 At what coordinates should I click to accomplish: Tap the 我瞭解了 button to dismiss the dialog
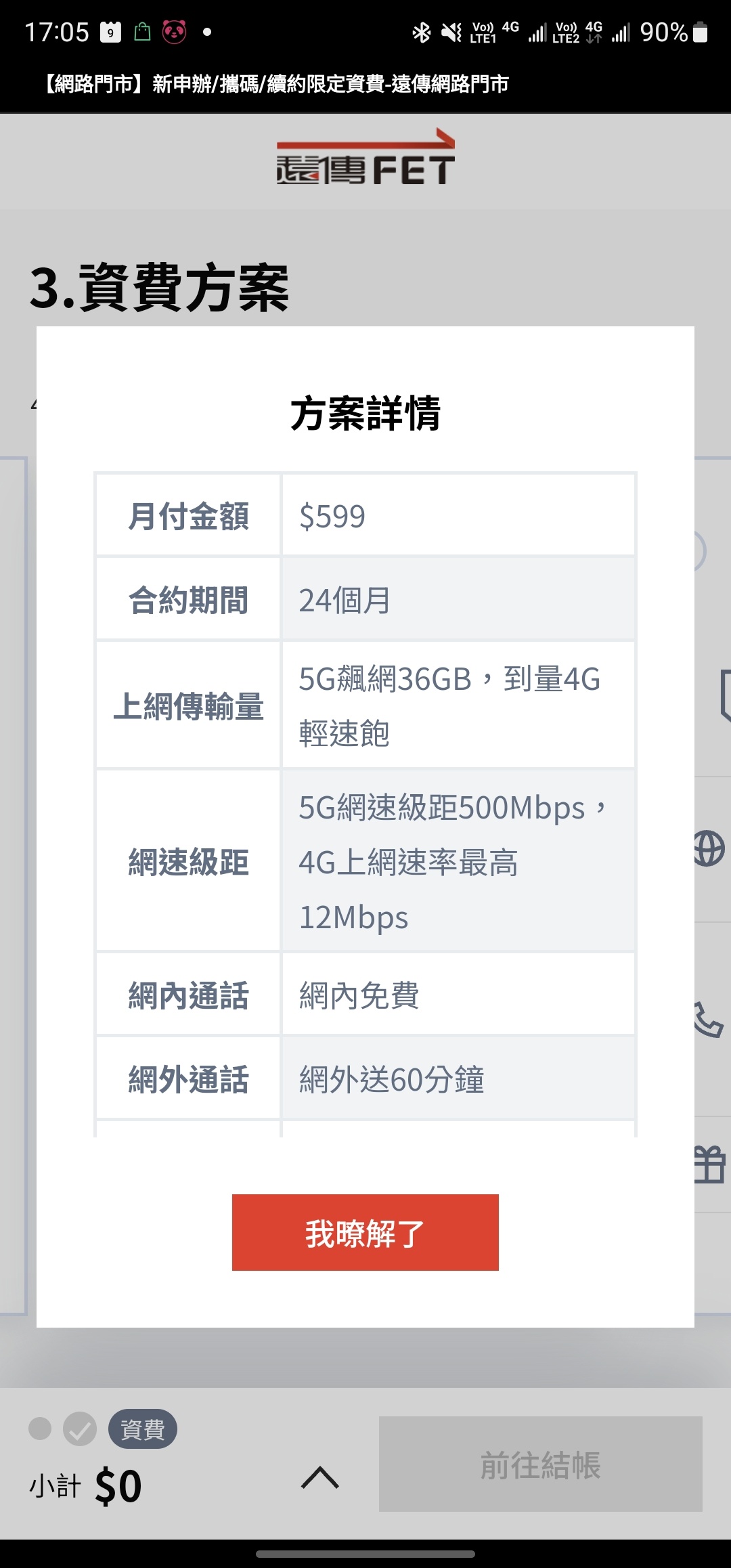pyautogui.click(x=365, y=1232)
